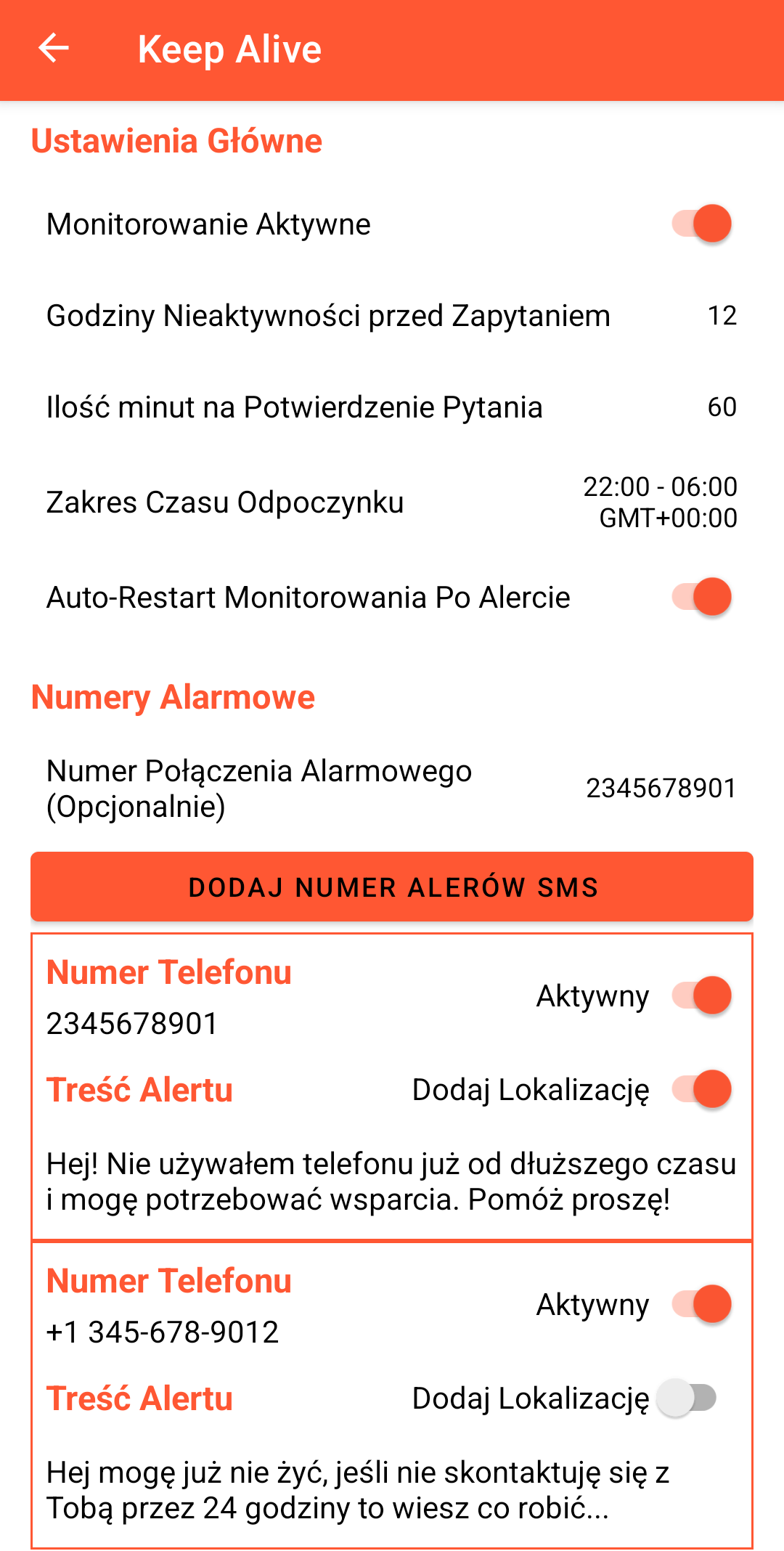Disable Dodaj Lokalizację for 2345678901
784x1551 pixels.
tap(701, 1089)
